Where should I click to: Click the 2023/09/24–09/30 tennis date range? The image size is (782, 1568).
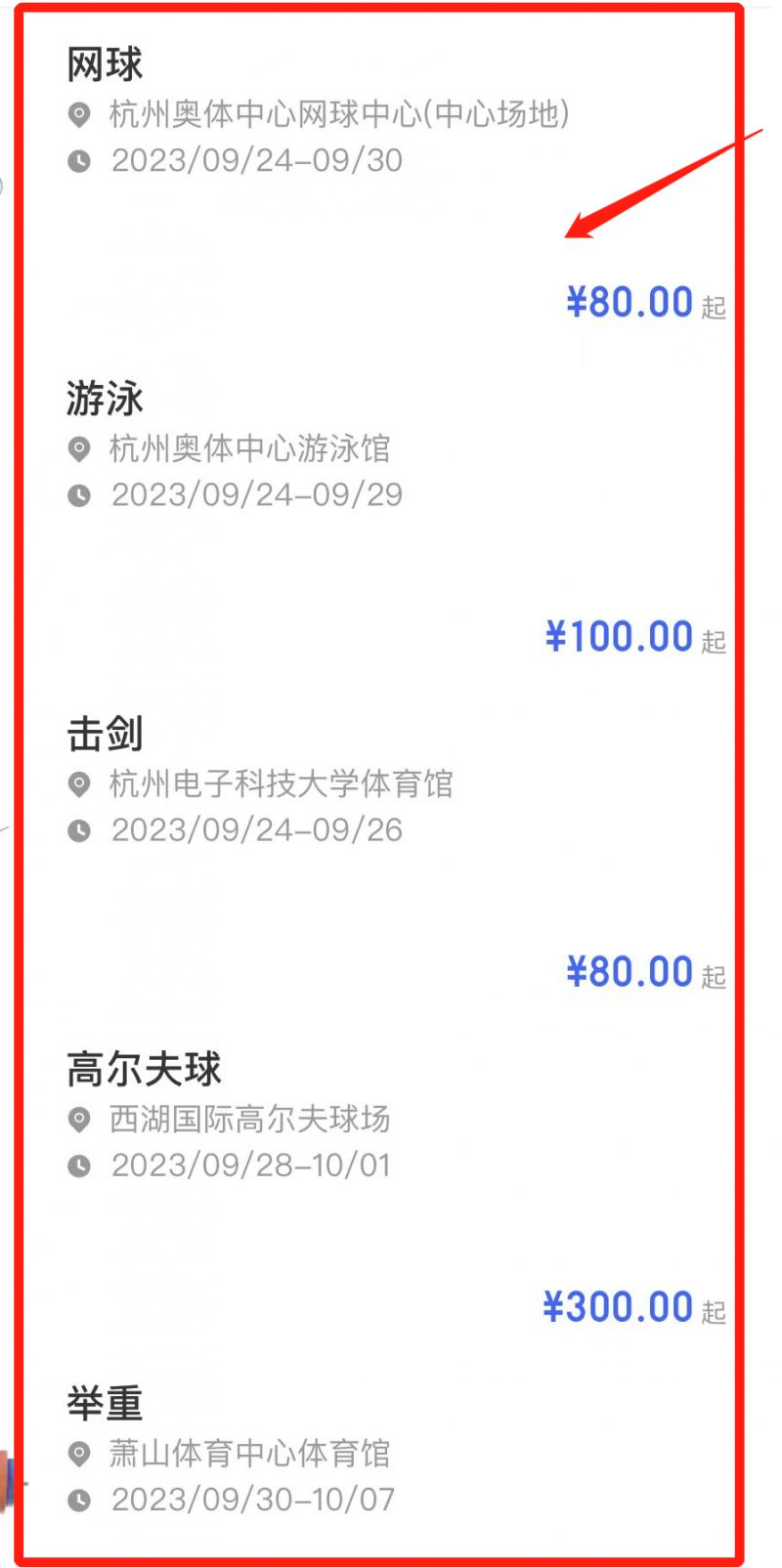[255, 159]
